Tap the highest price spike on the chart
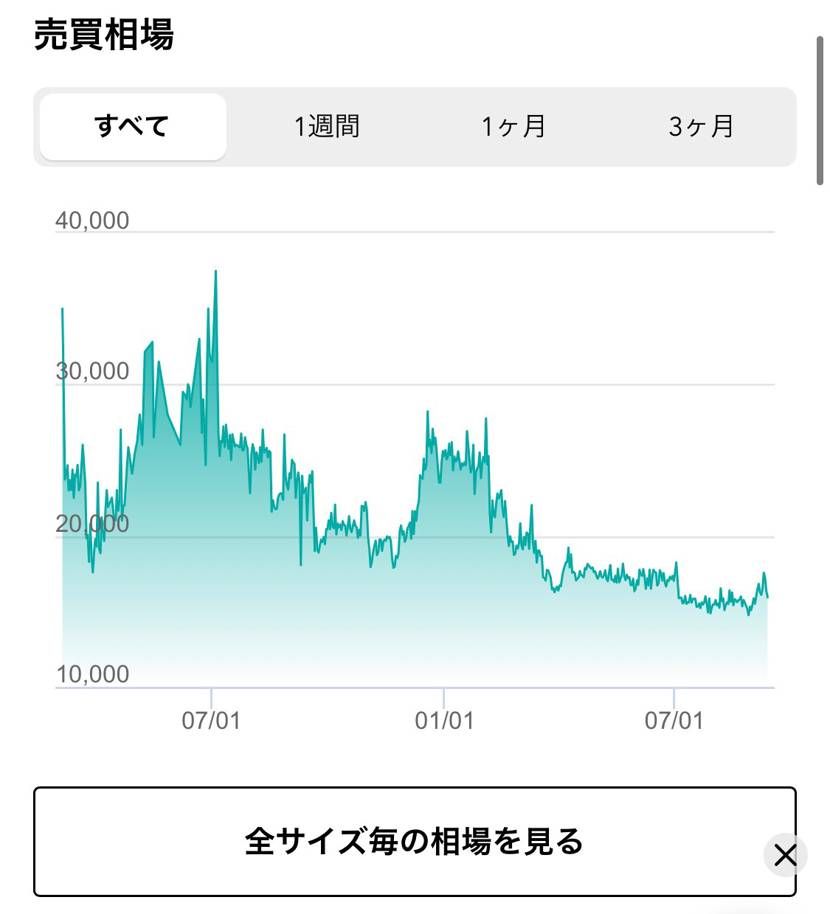Image resolution: width=830 pixels, height=914 pixels. pos(215,272)
